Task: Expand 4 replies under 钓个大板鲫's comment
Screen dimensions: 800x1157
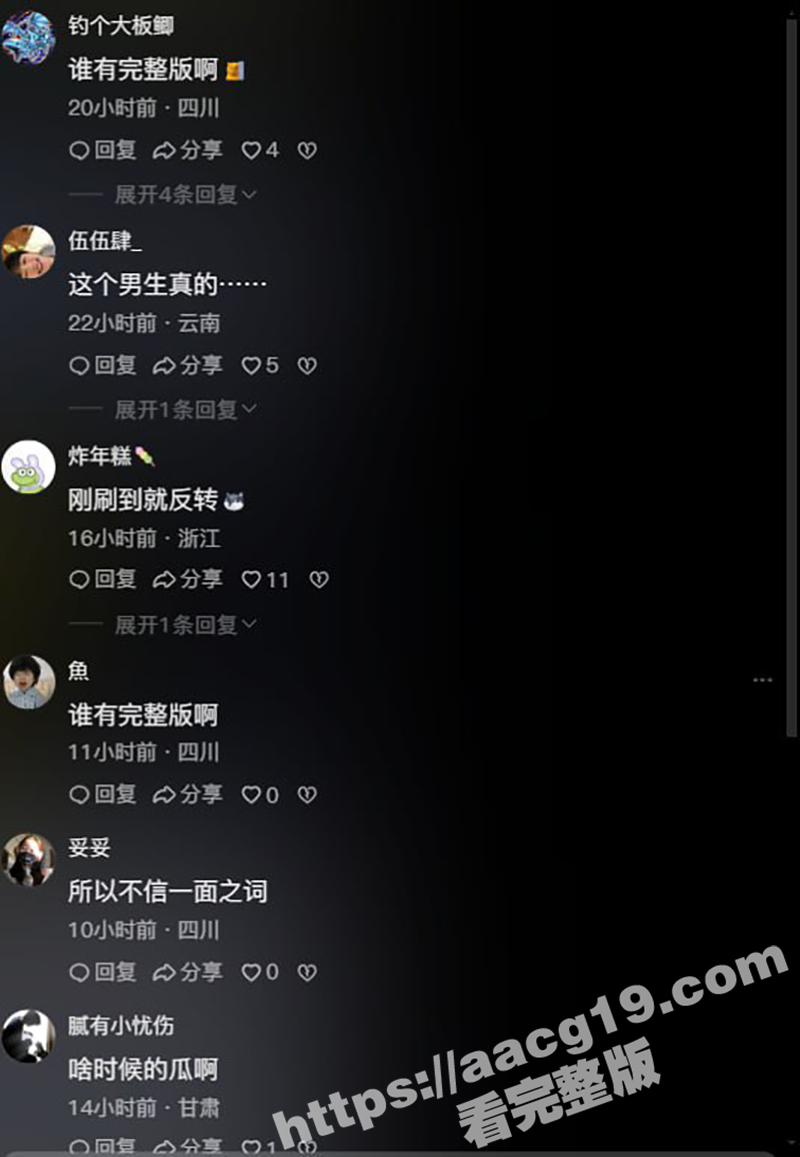Action: [185, 194]
